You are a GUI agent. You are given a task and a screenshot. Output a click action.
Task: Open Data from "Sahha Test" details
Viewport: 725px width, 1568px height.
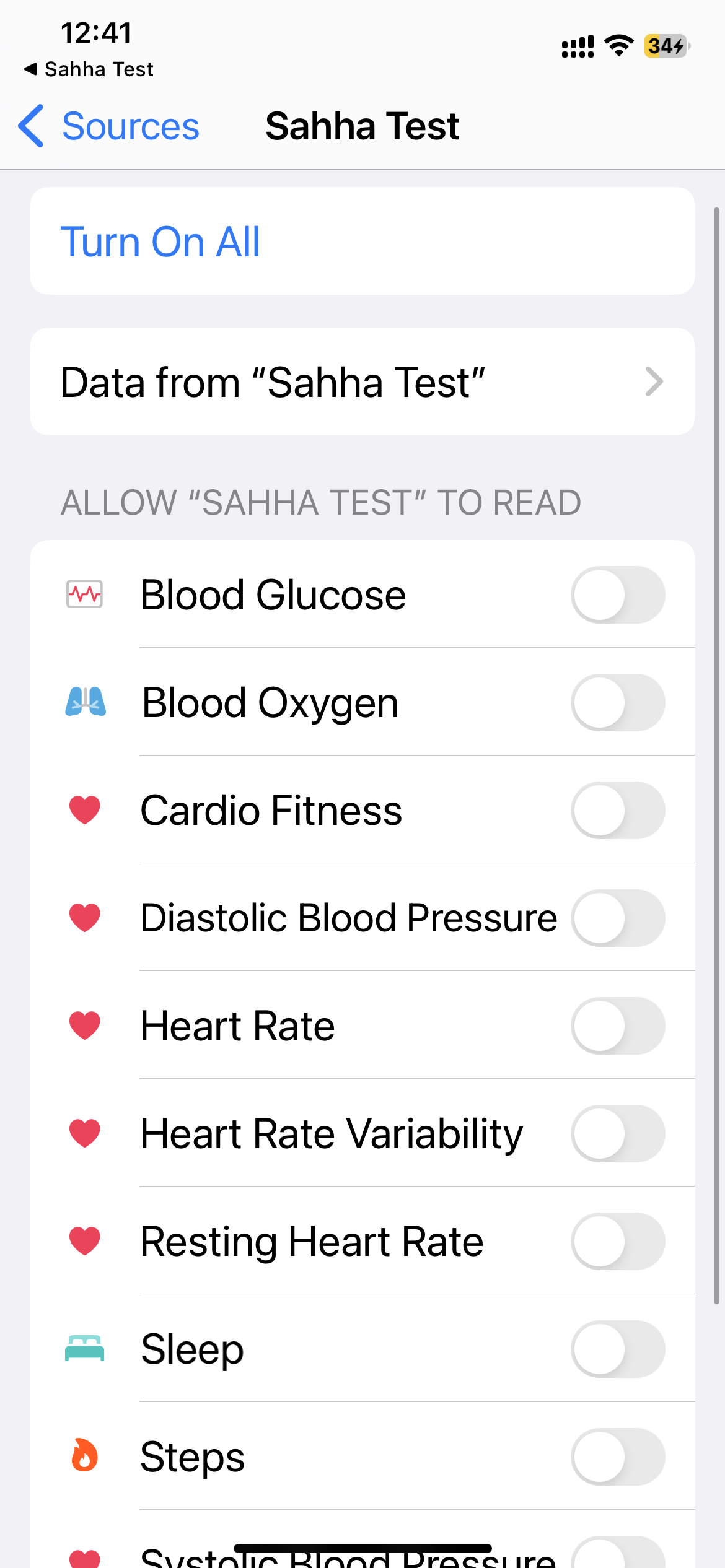(x=362, y=381)
